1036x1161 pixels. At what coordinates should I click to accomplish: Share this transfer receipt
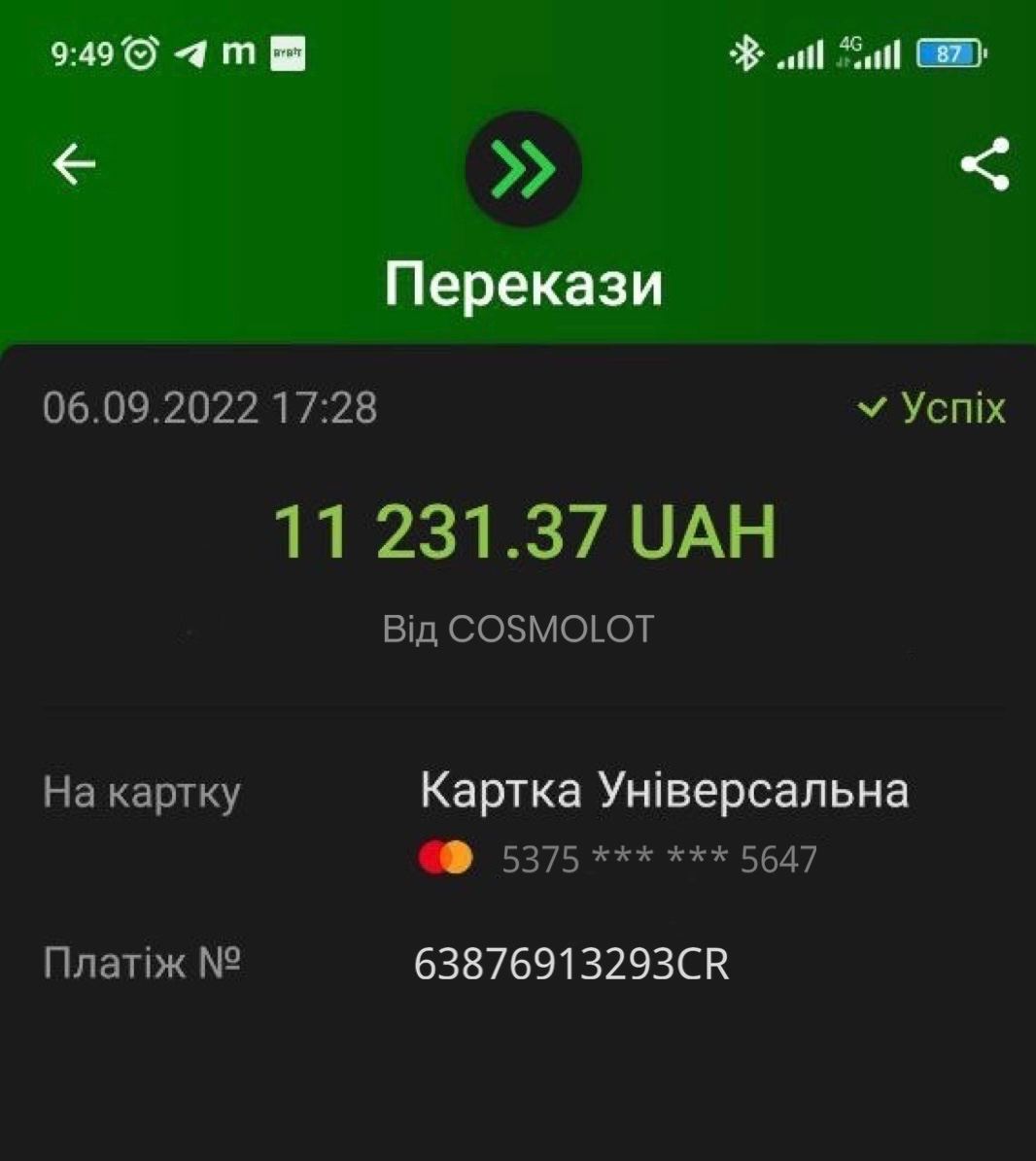tap(984, 164)
